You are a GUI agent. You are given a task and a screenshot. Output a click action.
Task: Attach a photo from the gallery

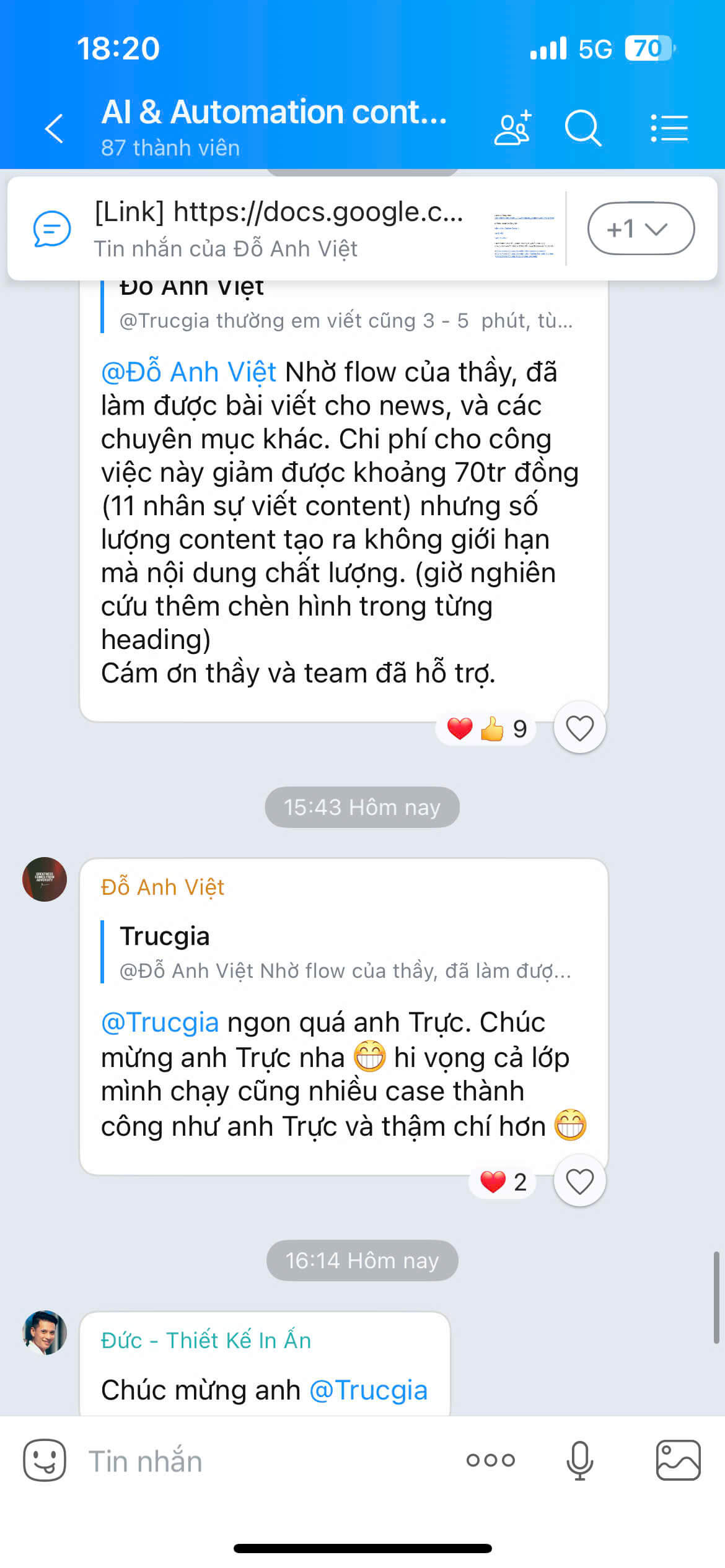click(x=678, y=1460)
